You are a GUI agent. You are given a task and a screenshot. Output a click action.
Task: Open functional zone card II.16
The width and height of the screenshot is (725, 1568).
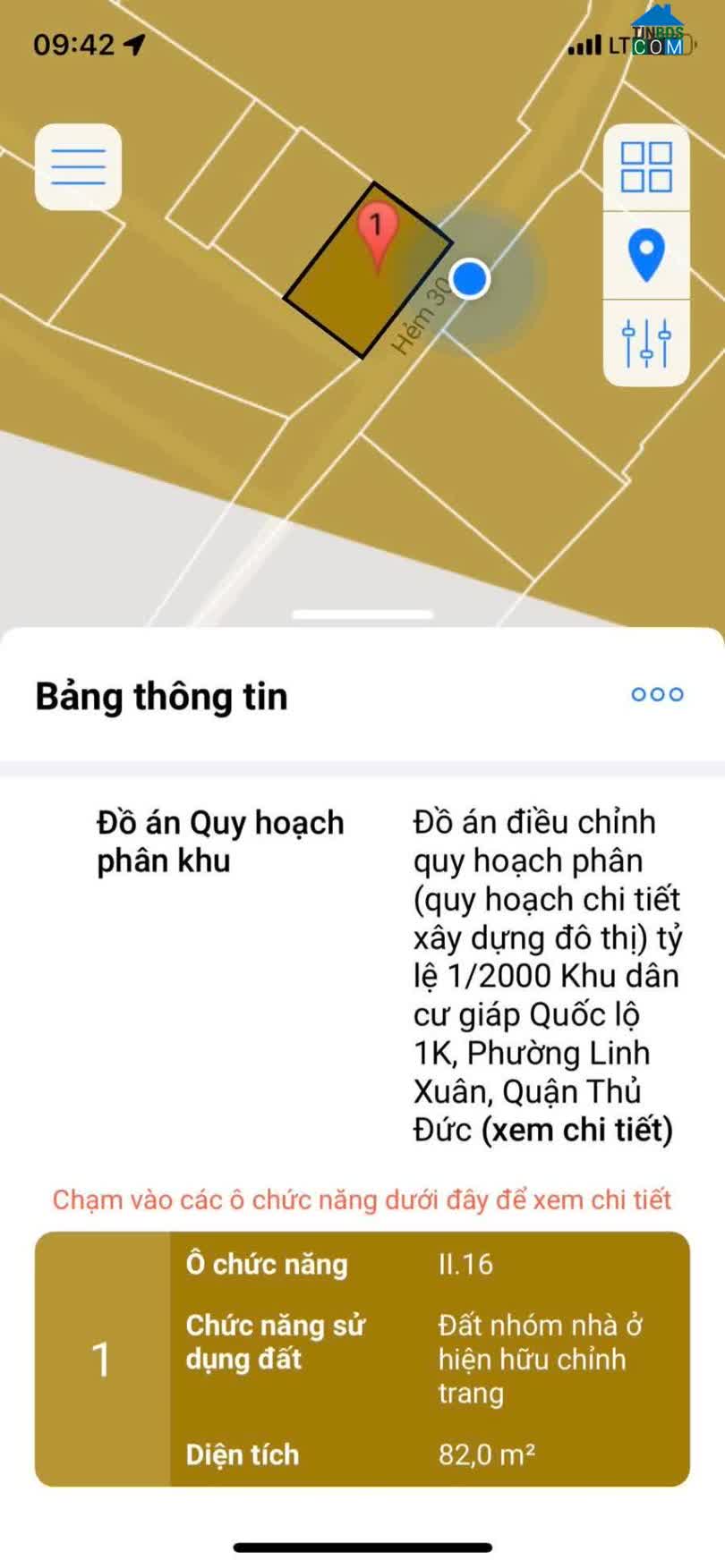pyautogui.click(x=362, y=1359)
